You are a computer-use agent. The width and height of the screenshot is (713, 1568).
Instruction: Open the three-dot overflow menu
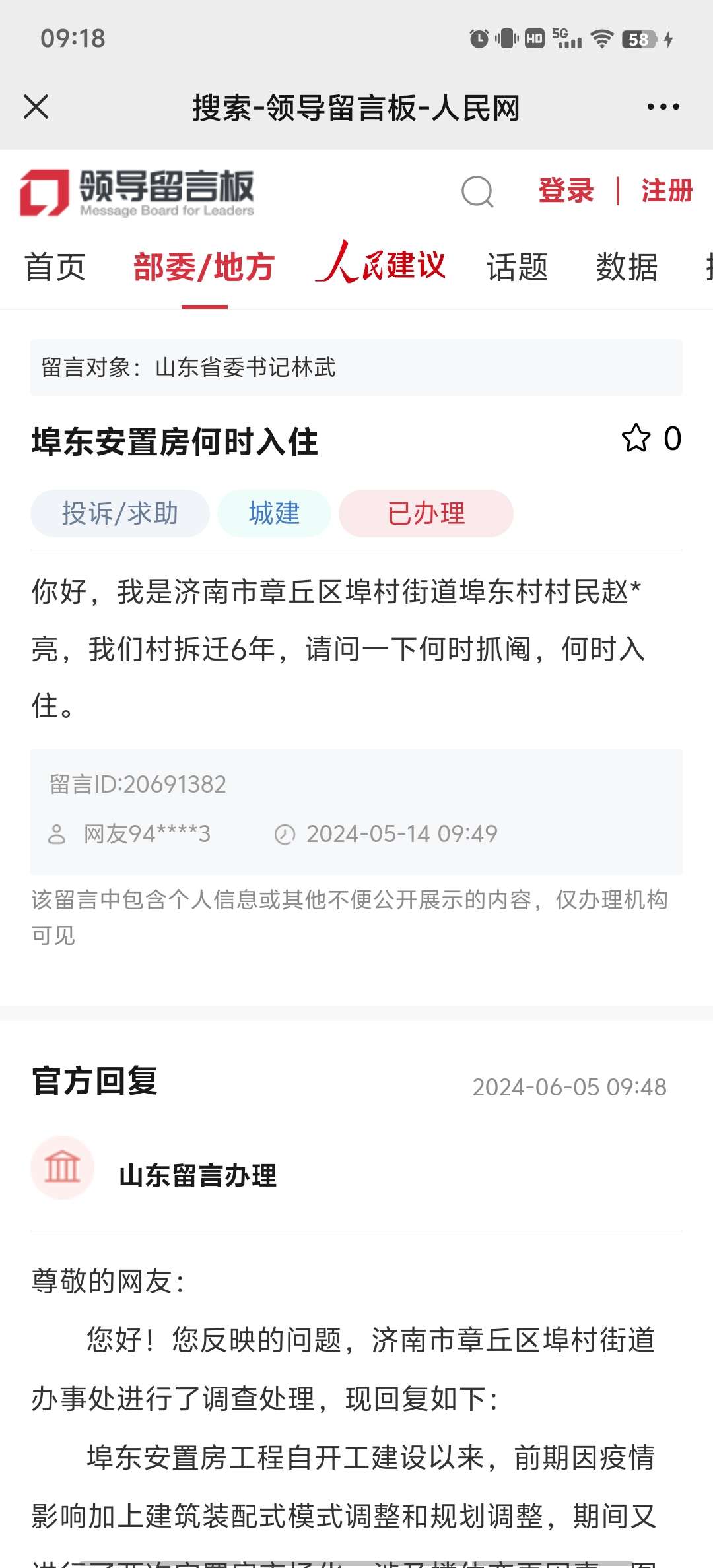point(663,107)
